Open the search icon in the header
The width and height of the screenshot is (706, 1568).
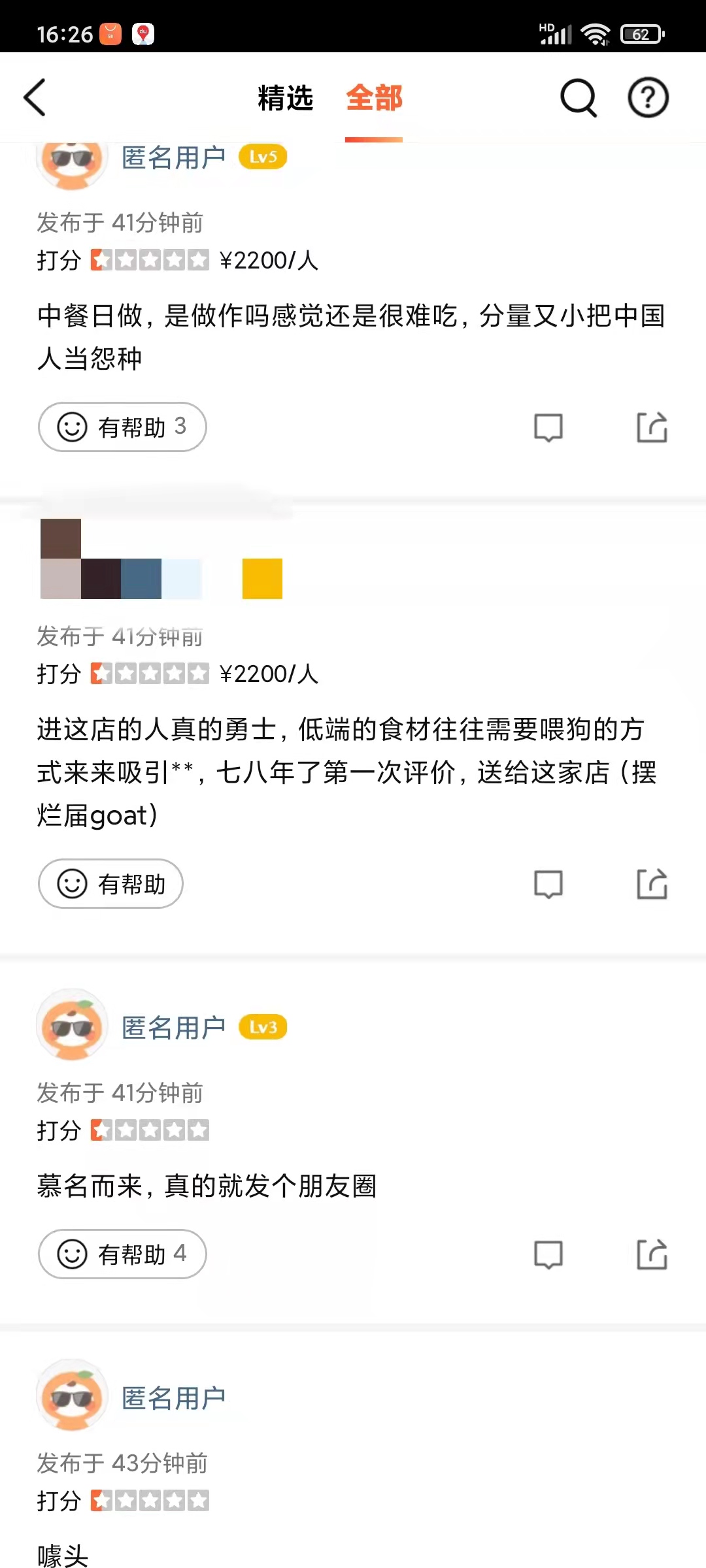(x=579, y=98)
